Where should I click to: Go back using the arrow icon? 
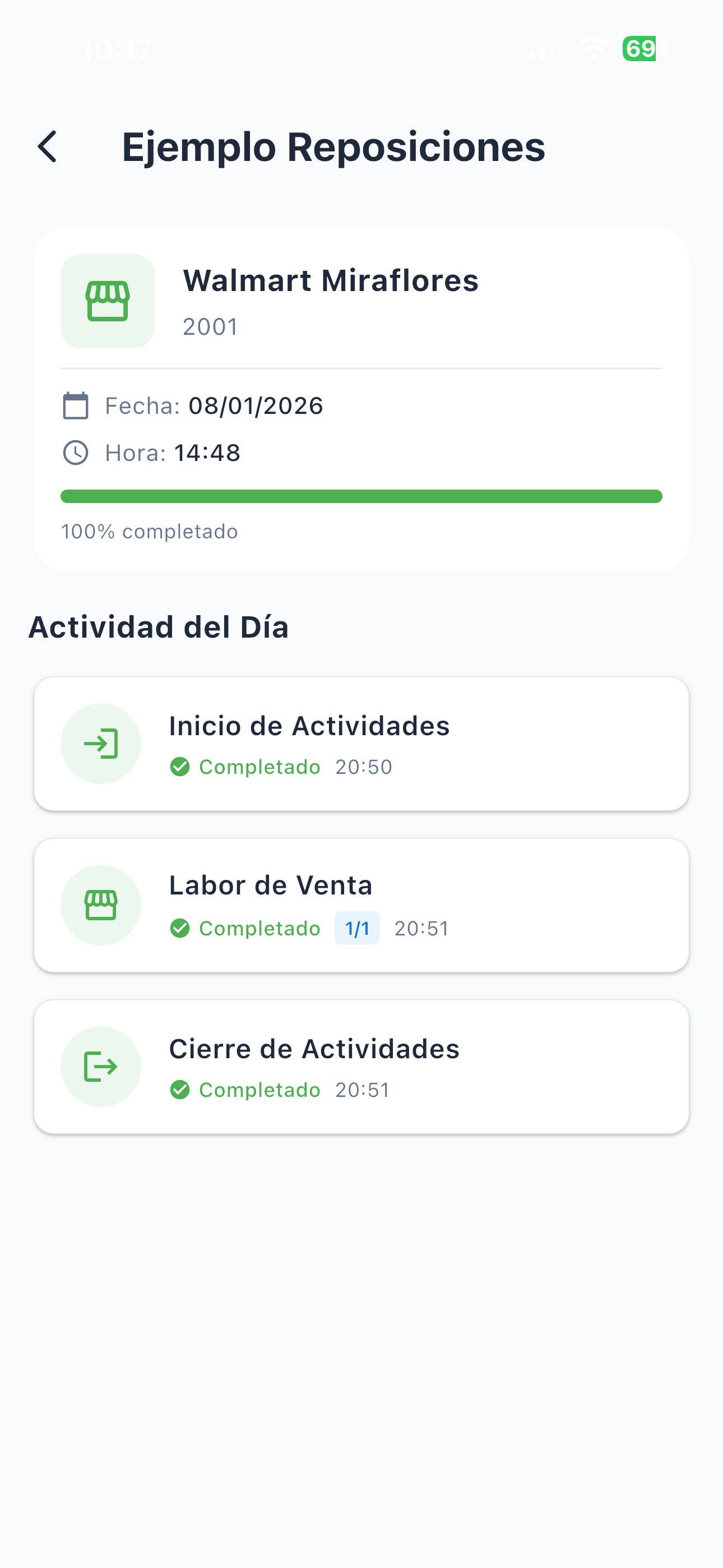click(48, 147)
